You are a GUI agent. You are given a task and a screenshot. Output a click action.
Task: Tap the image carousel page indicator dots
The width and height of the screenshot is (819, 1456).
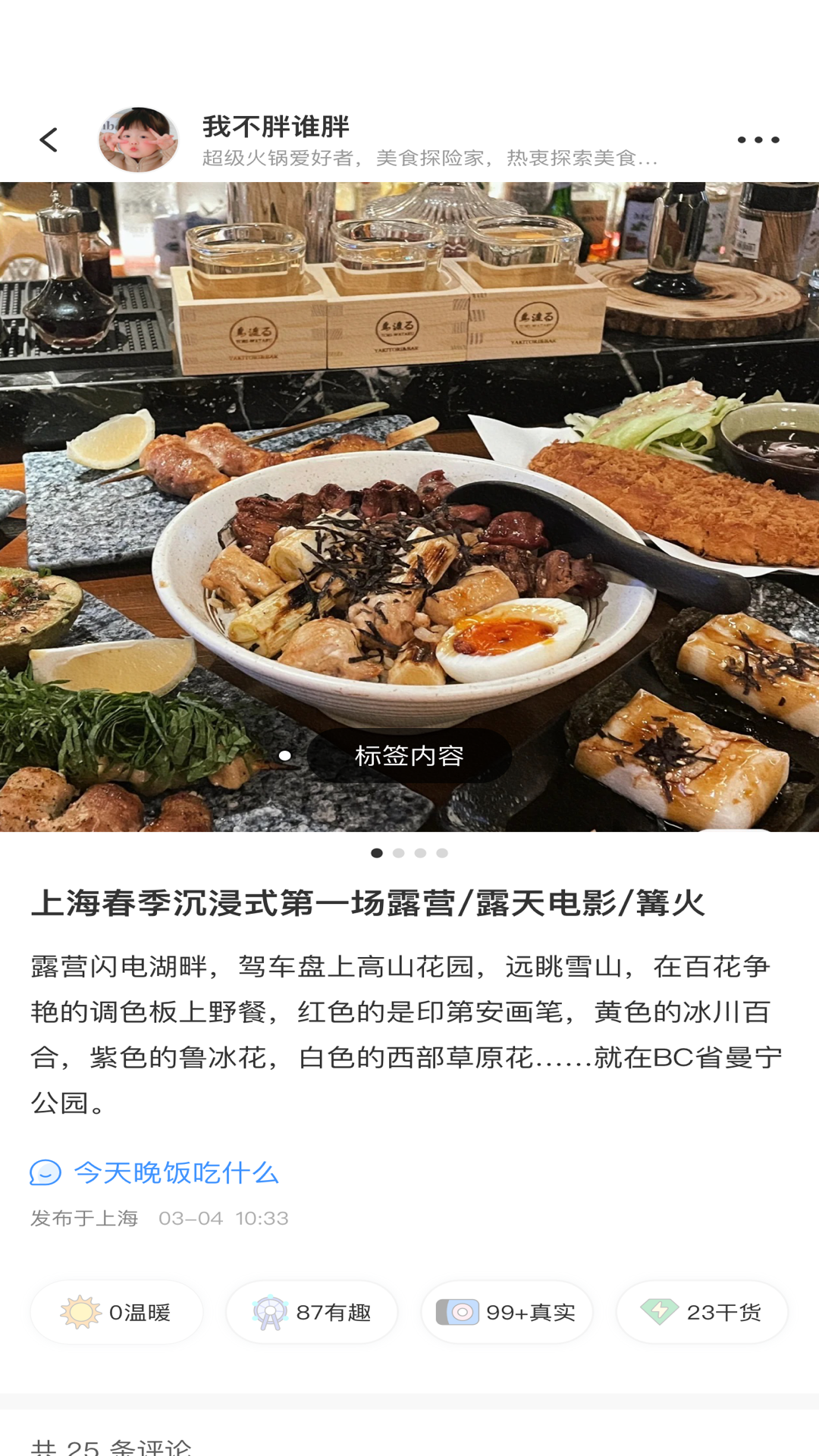(x=409, y=853)
